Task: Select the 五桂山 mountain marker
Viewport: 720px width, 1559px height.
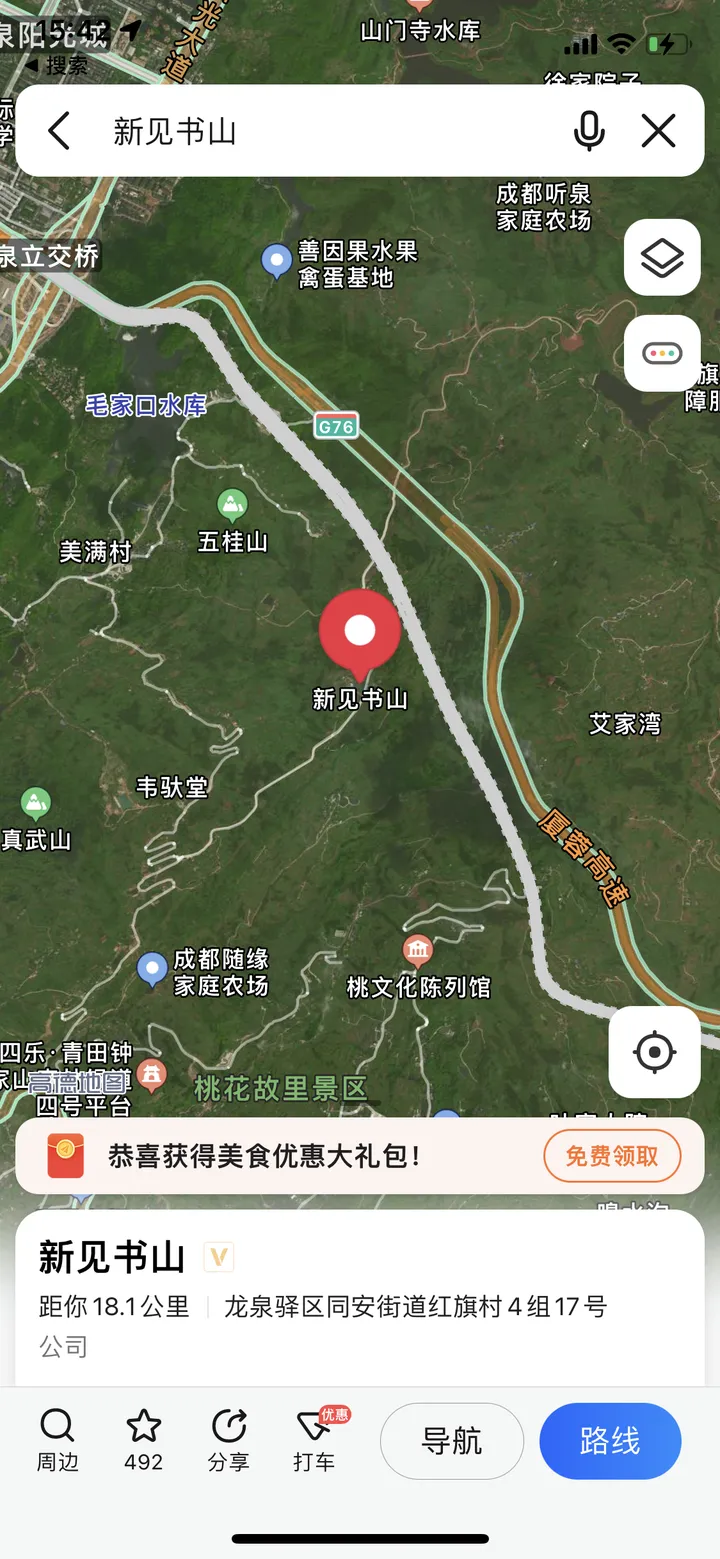Action: pyautogui.click(x=232, y=505)
